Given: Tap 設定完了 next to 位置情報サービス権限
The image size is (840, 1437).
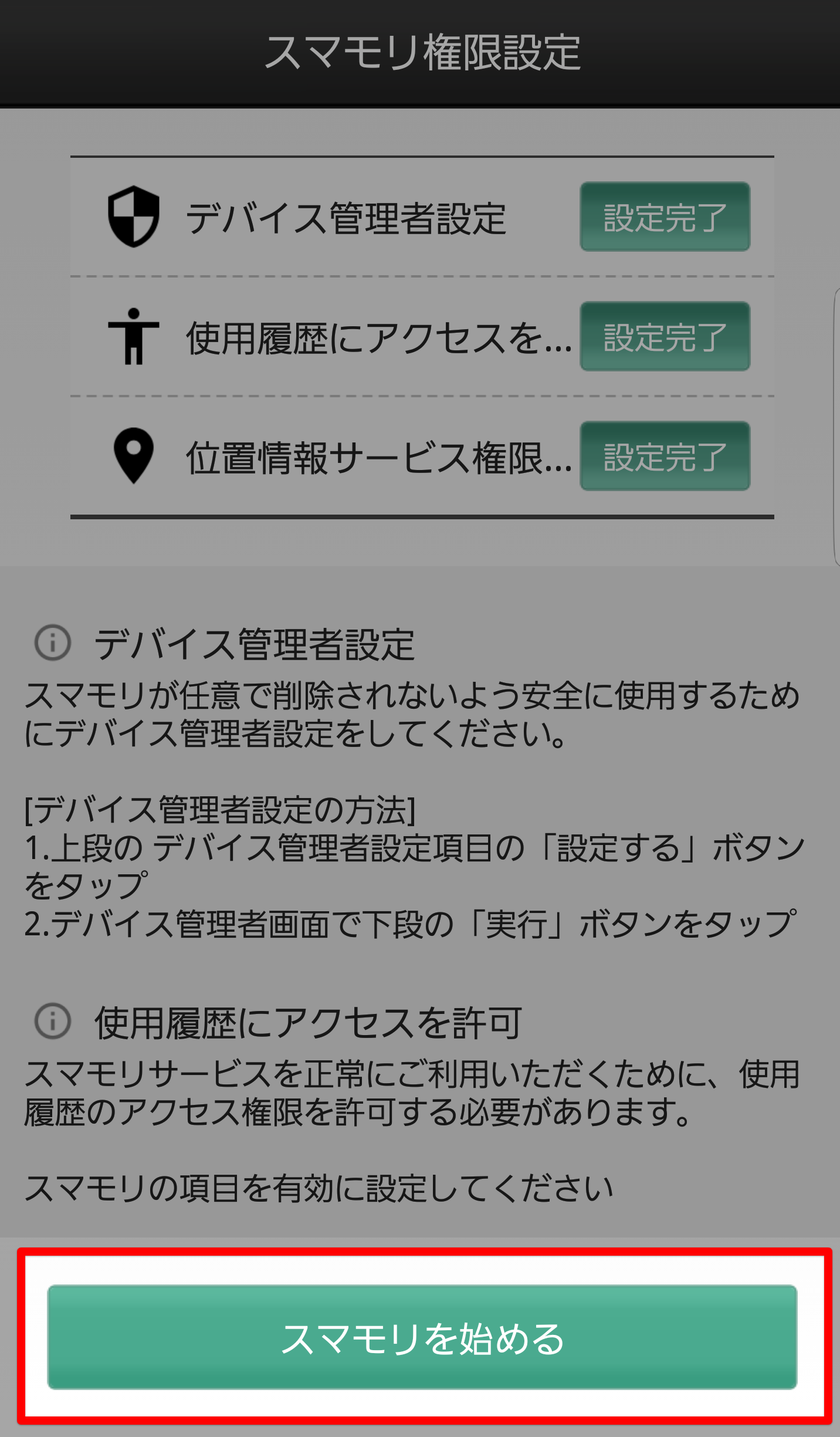Looking at the screenshot, I should coord(665,456).
